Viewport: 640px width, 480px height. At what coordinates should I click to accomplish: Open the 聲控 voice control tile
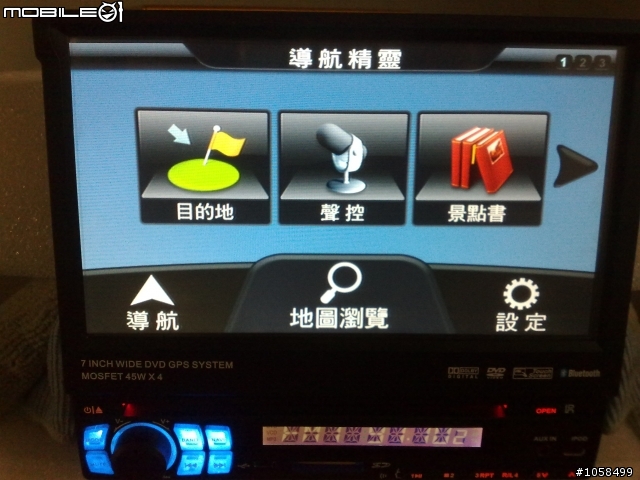pos(343,166)
